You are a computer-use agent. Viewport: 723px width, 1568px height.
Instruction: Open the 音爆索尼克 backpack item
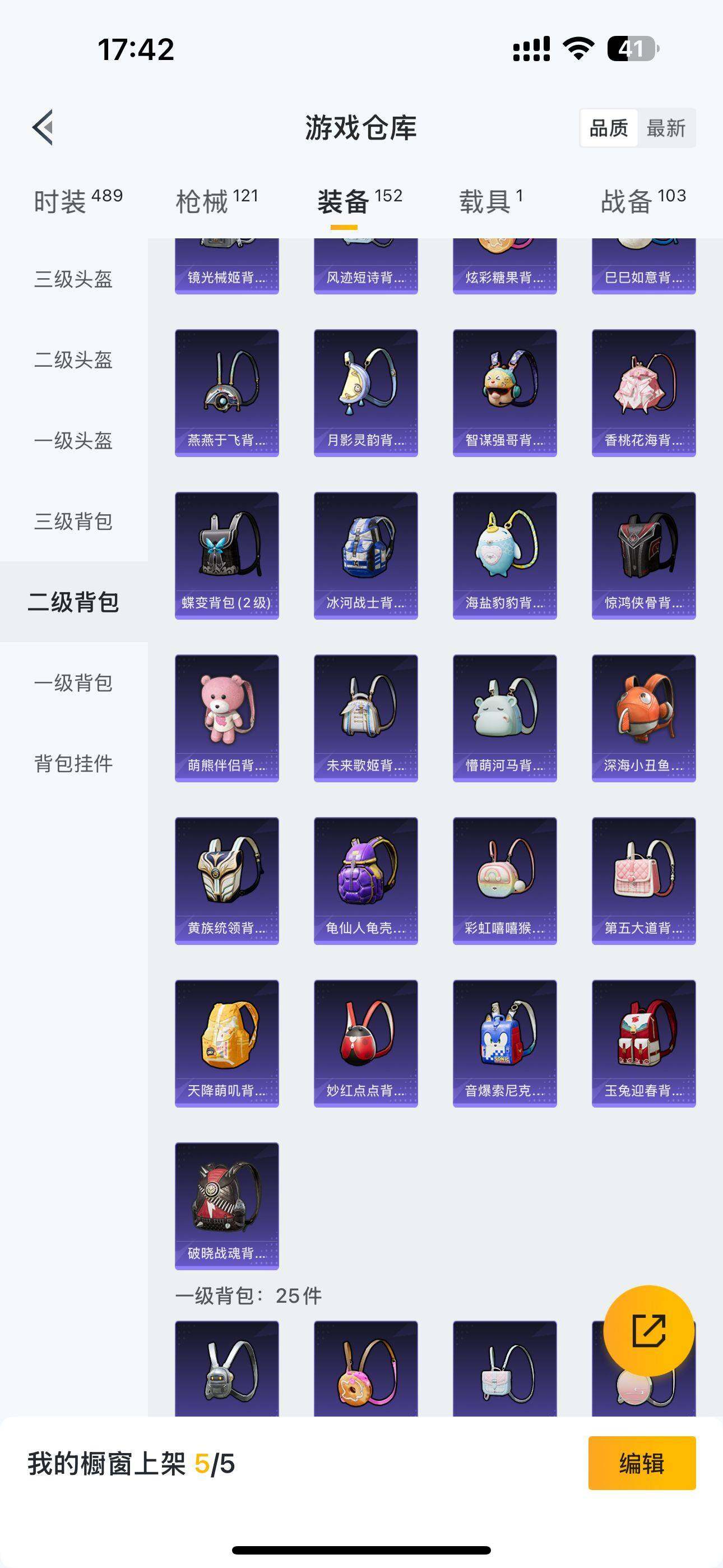click(x=505, y=1042)
